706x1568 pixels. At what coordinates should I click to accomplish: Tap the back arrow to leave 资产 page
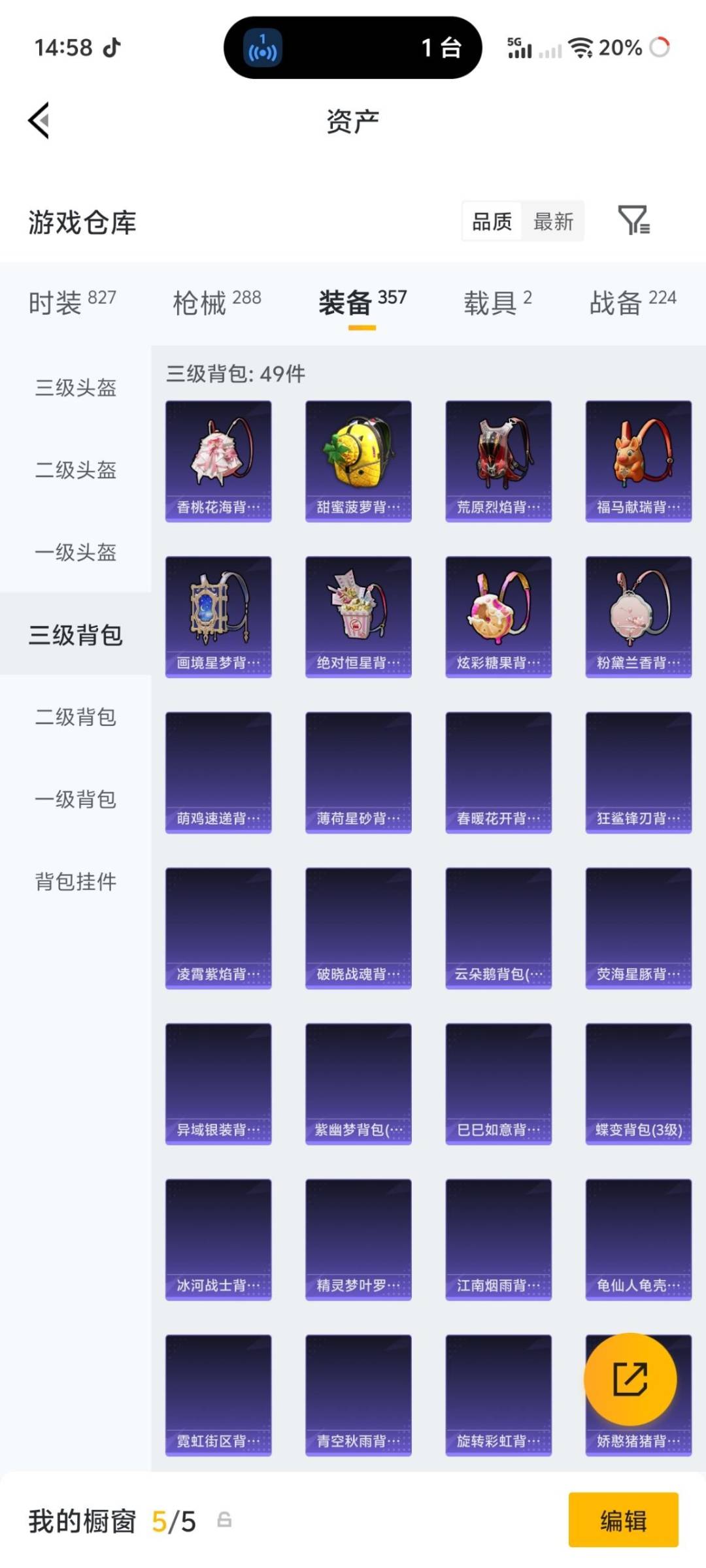(x=38, y=122)
